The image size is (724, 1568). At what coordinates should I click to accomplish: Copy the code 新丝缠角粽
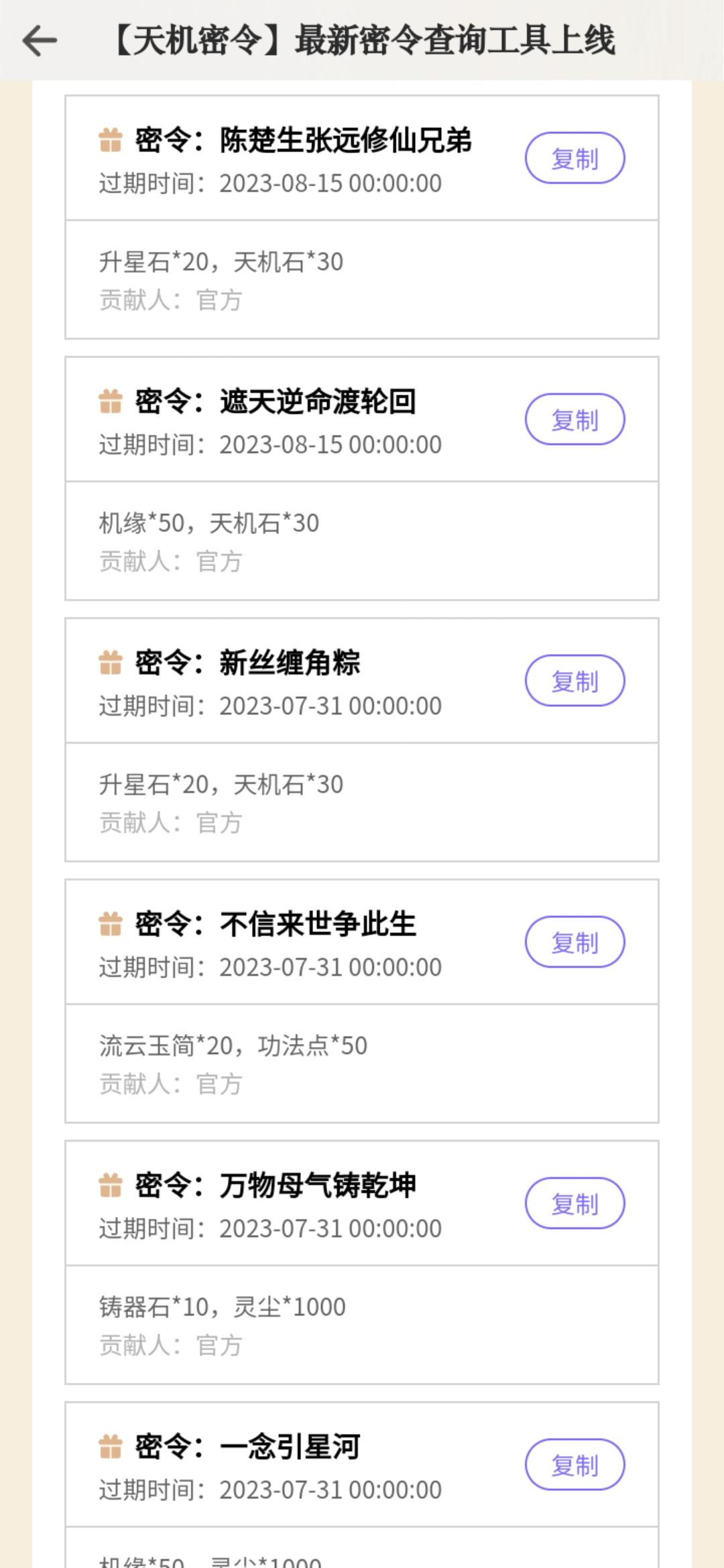(x=575, y=681)
